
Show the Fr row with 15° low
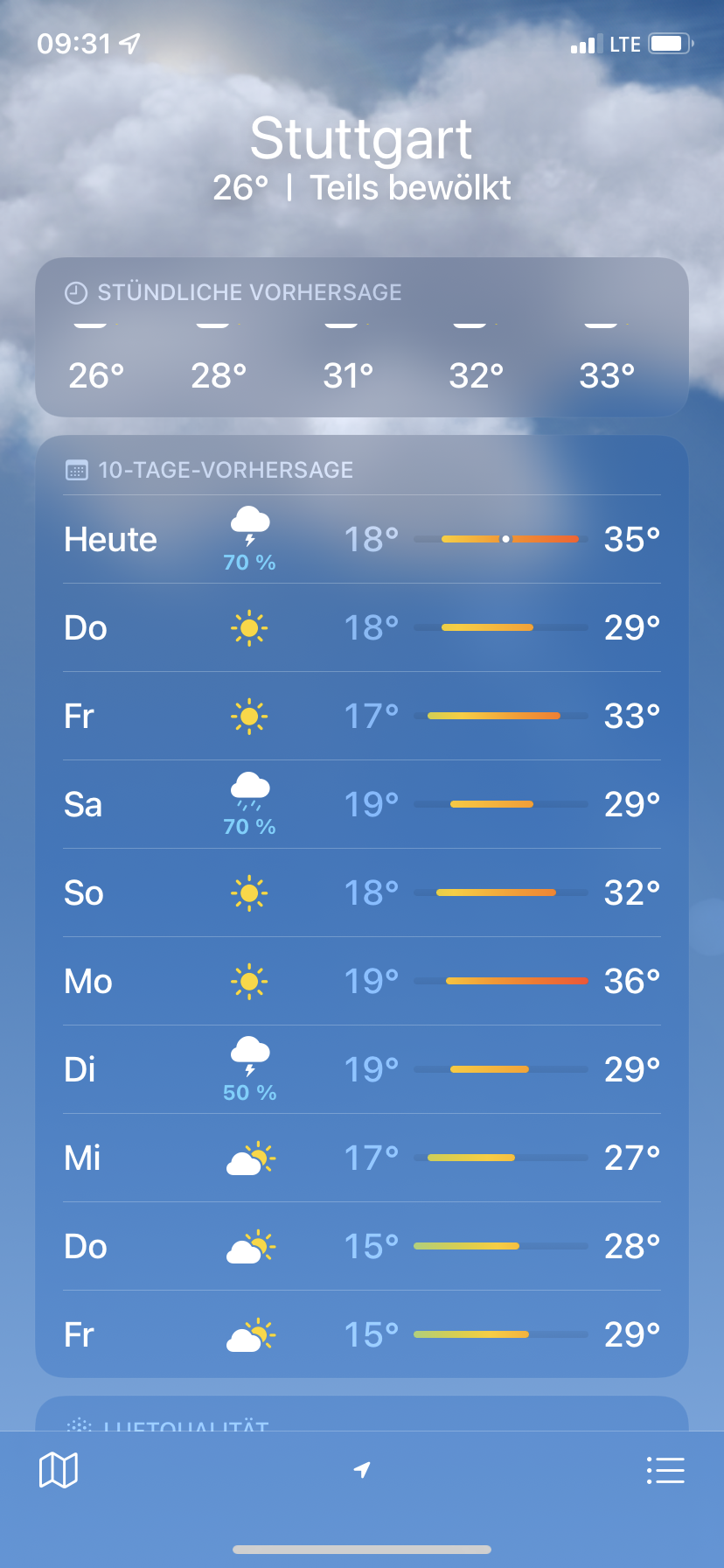click(362, 1335)
